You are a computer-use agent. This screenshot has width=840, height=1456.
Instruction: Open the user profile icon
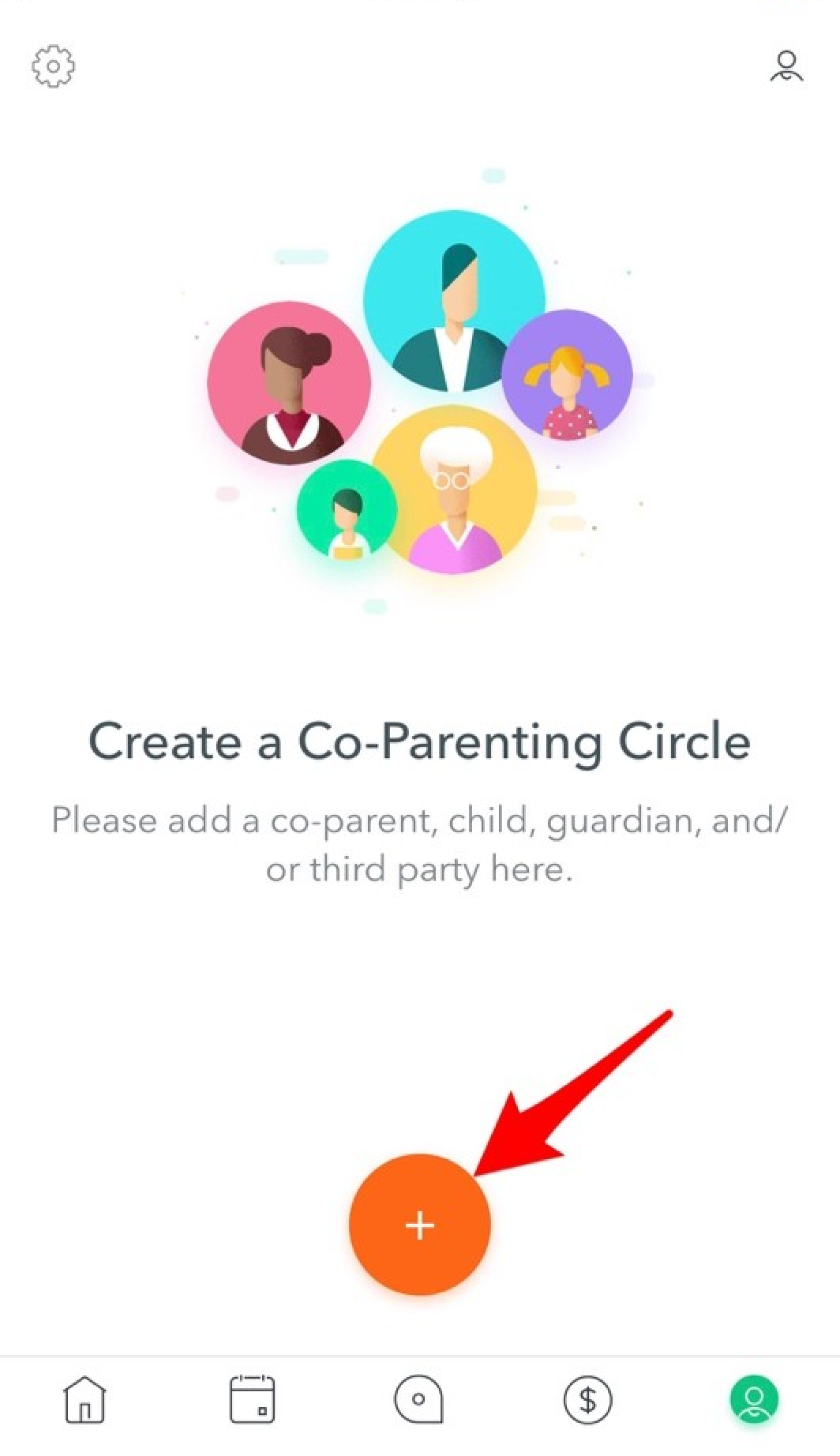point(786,66)
